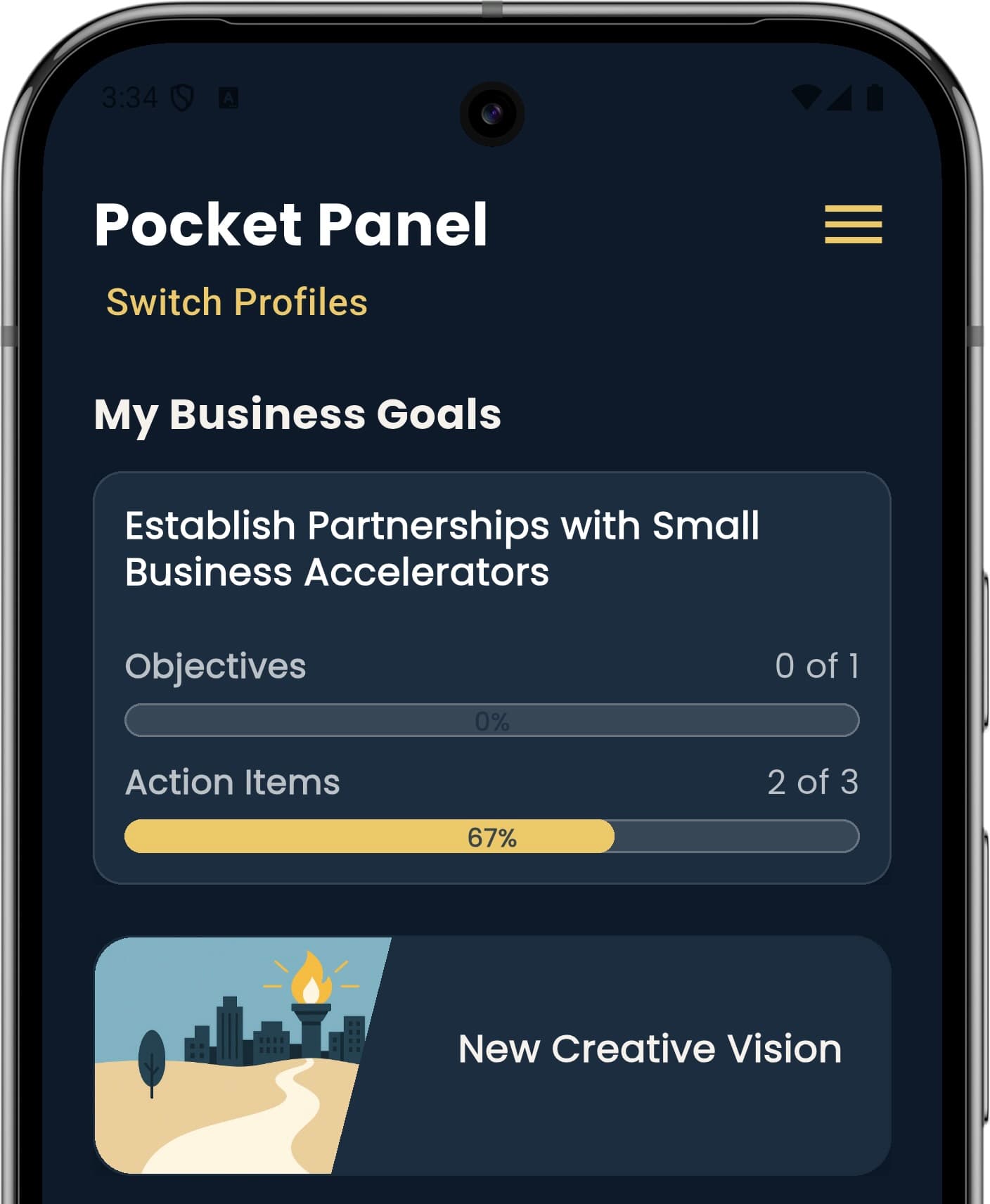Tap the 67% Action Items progress bar
The width and height of the screenshot is (990, 1204).
click(492, 837)
